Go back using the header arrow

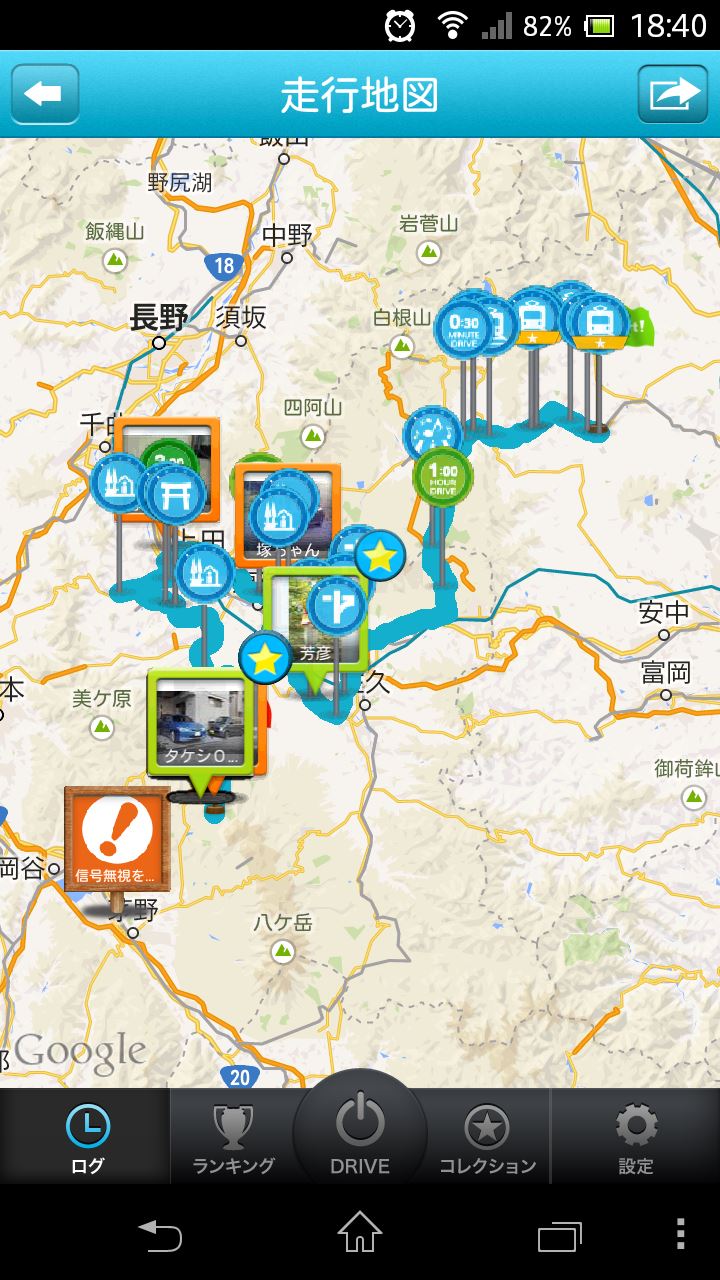45,94
